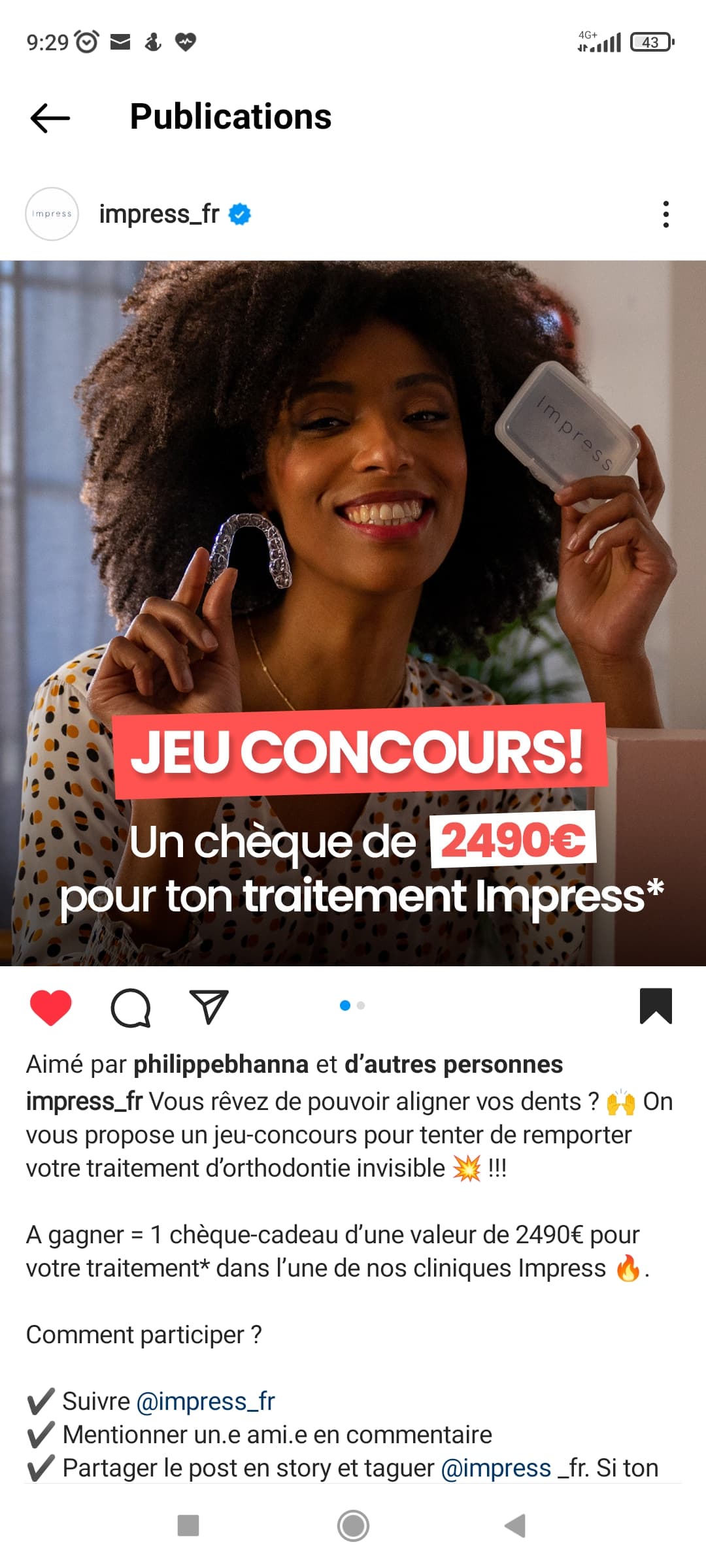
Task: Open recent apps from navigation bar
Action: pos(188,1526)
